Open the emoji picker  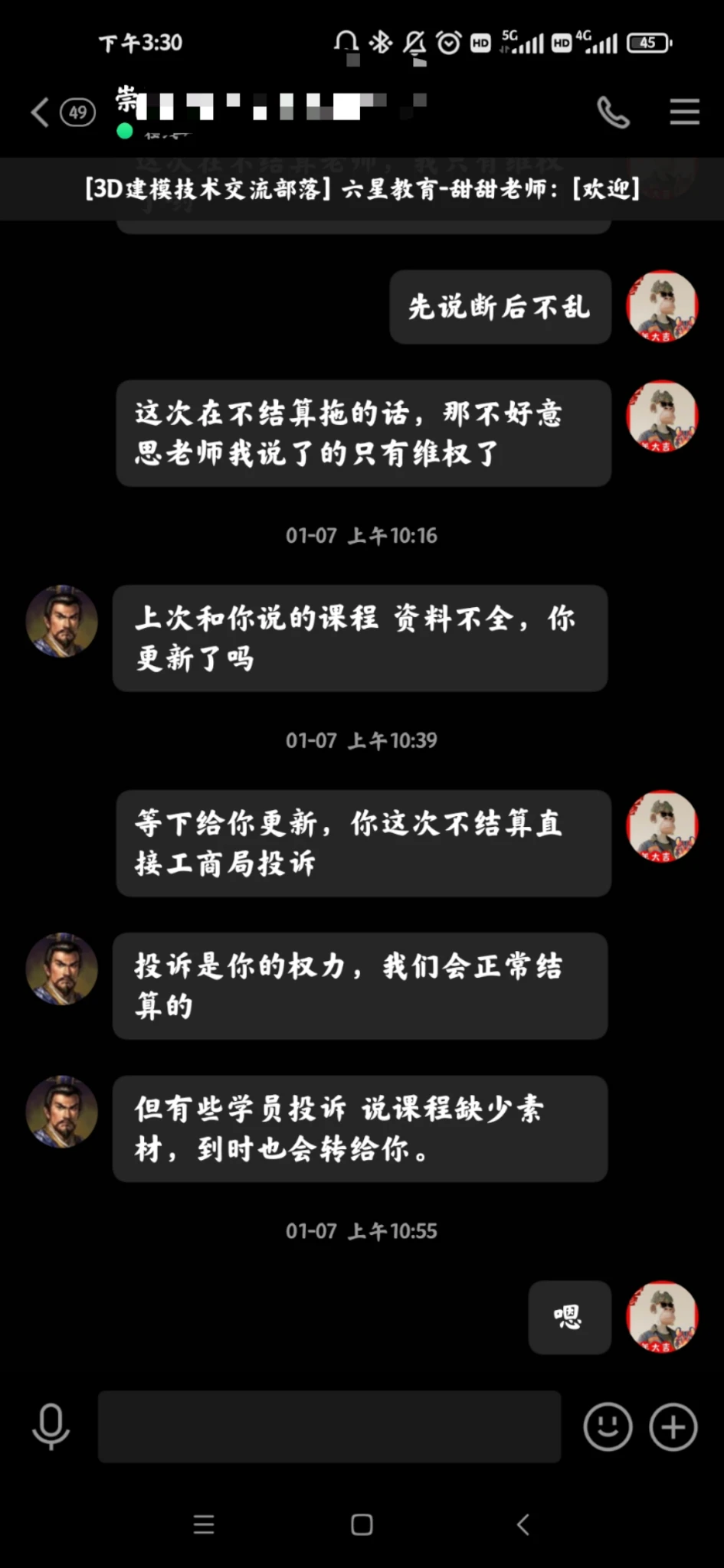click(x=608, y=1426)
